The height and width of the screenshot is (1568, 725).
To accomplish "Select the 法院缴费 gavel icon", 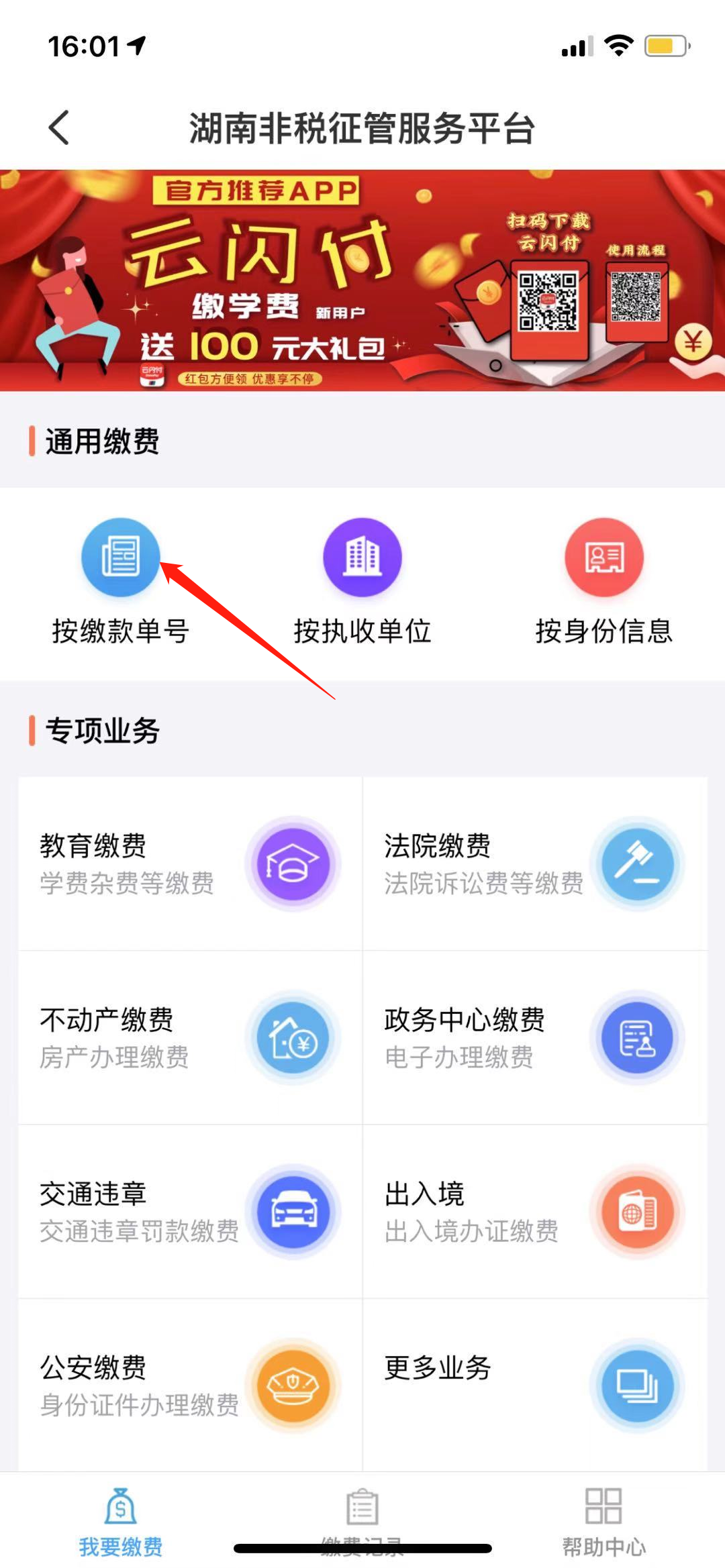I will point(638,864).
